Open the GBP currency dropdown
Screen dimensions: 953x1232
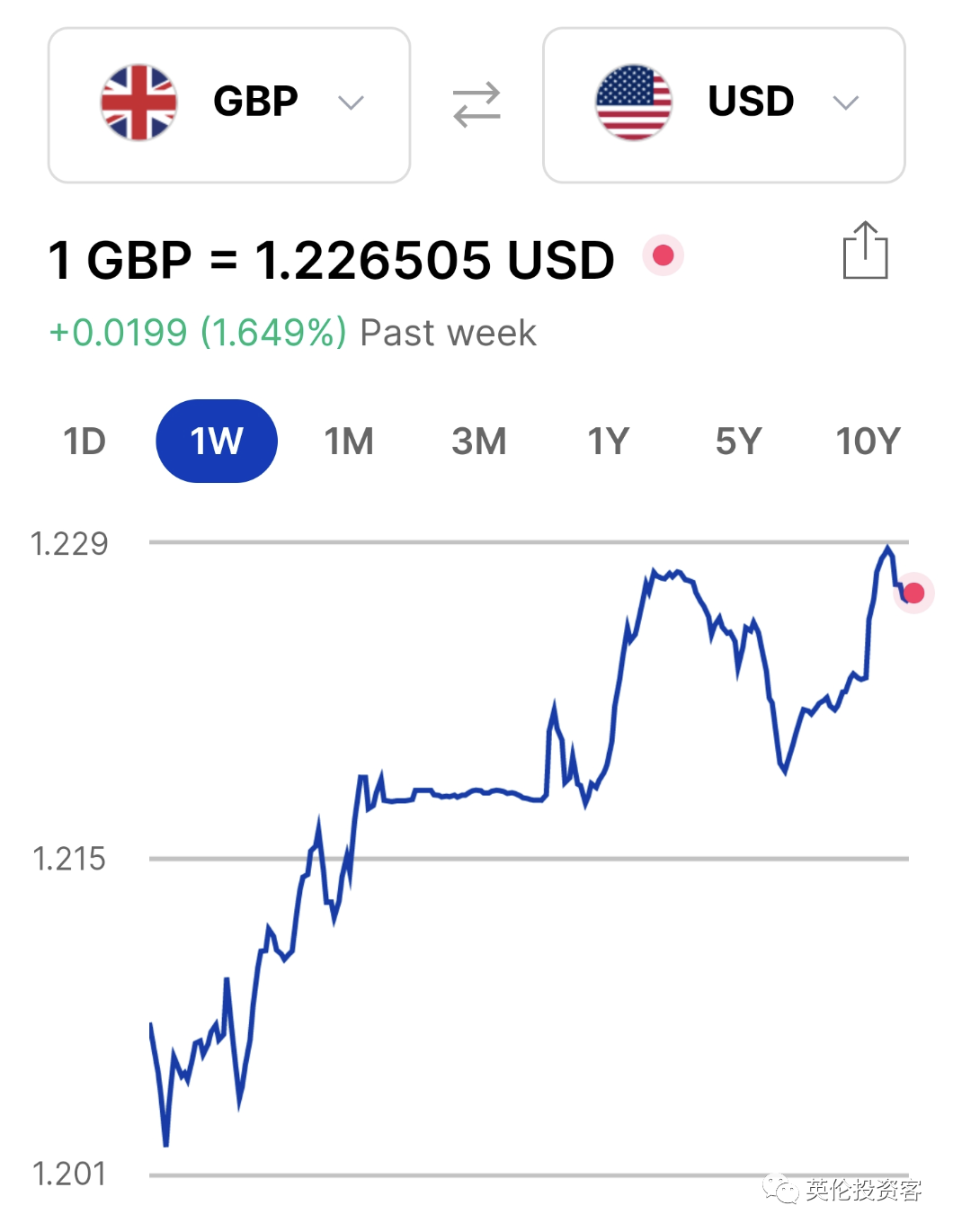[229, 104]
